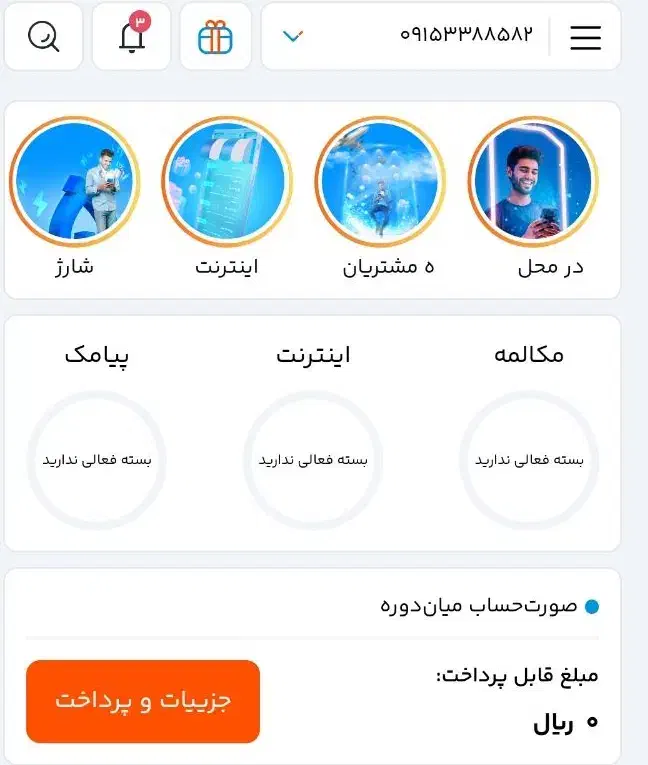648x765 pixels.
Task: Open the اینترنت package usage circle
Action: click(x=313, y=460)
